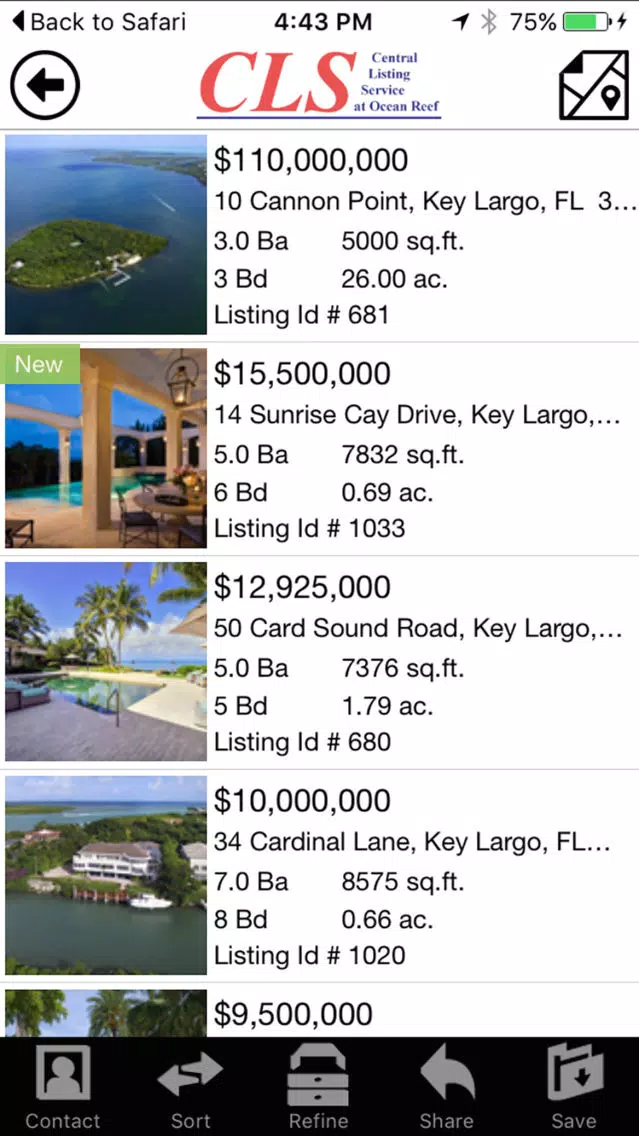Sort the listings
Viewport: 639px width, 1136px height.
(191, 1087)
